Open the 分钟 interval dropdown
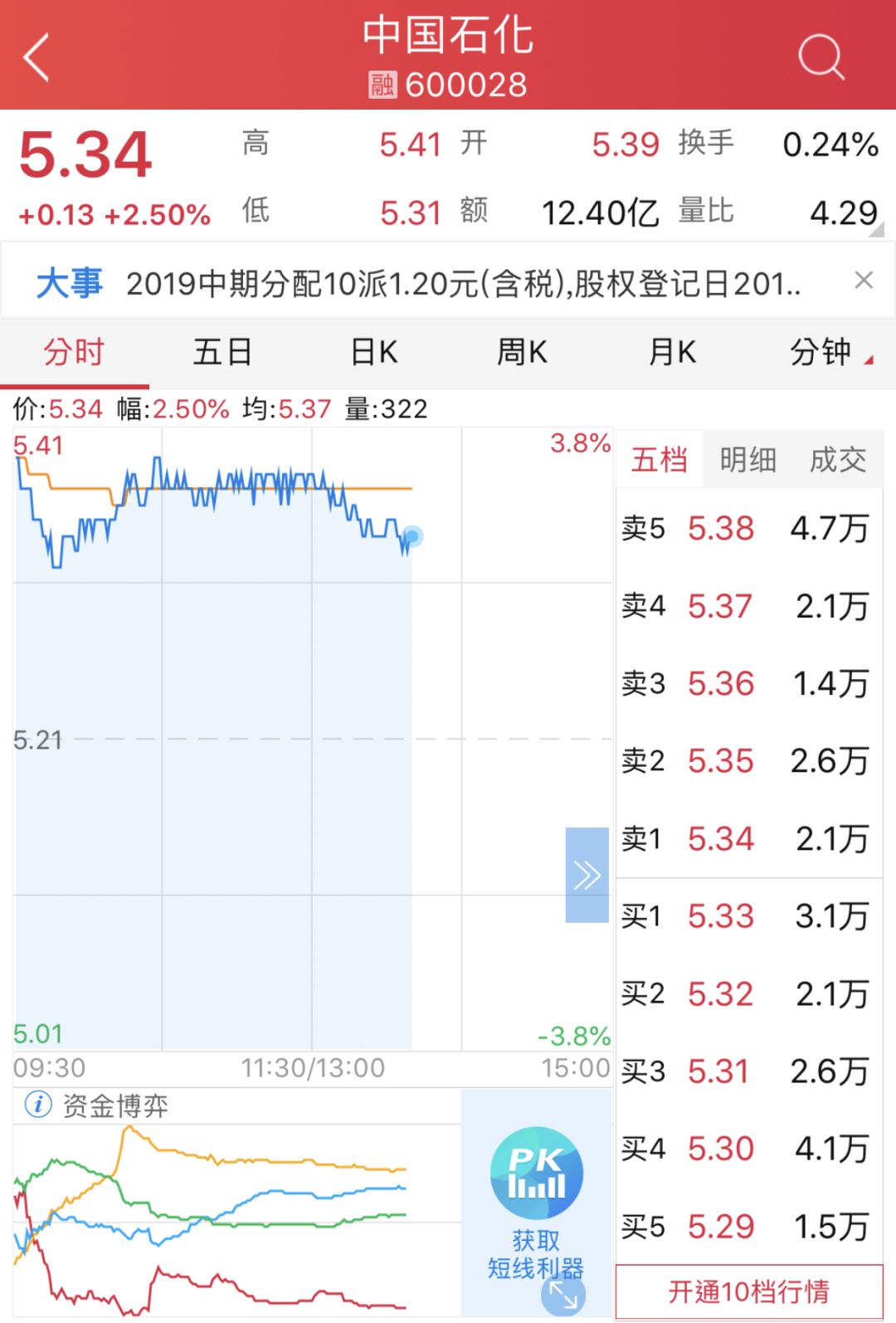Image resolution: width=896 pixels, height=1323 pixels. pyautogui.click(x=830, y=352)
